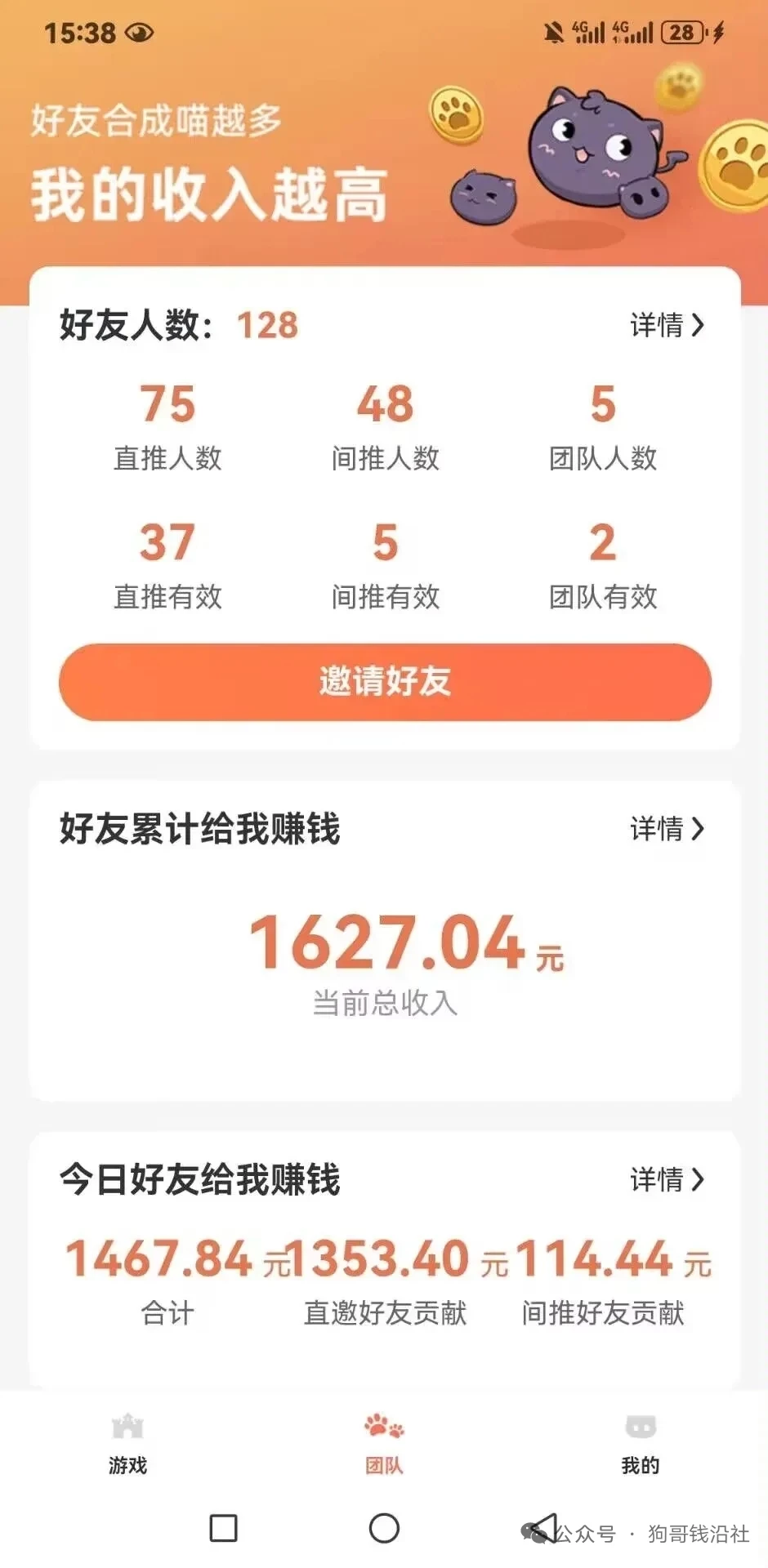Select the 直推人数 count of 75

[x=167, y=406]
